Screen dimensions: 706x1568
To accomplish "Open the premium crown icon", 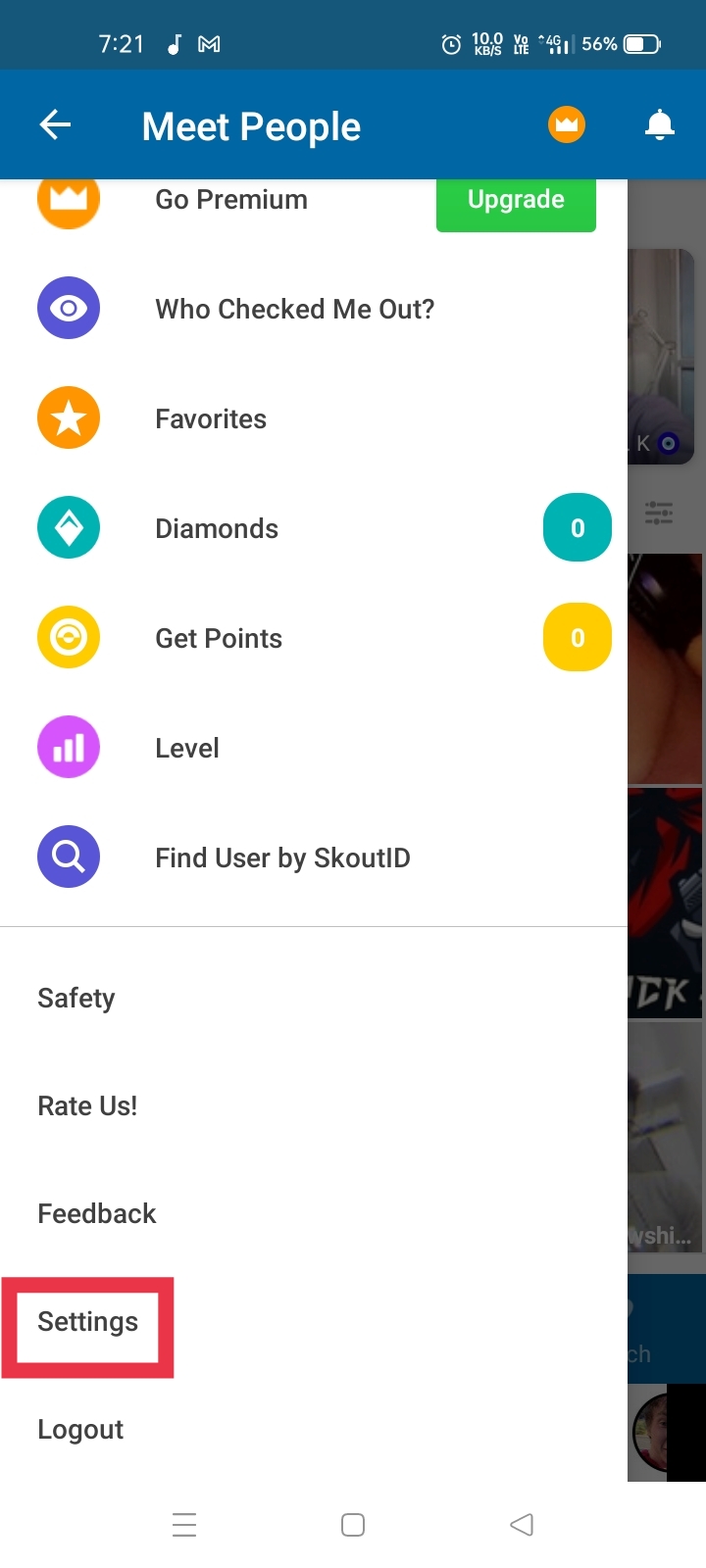I will pyautogui.click(x=566, y=124).
